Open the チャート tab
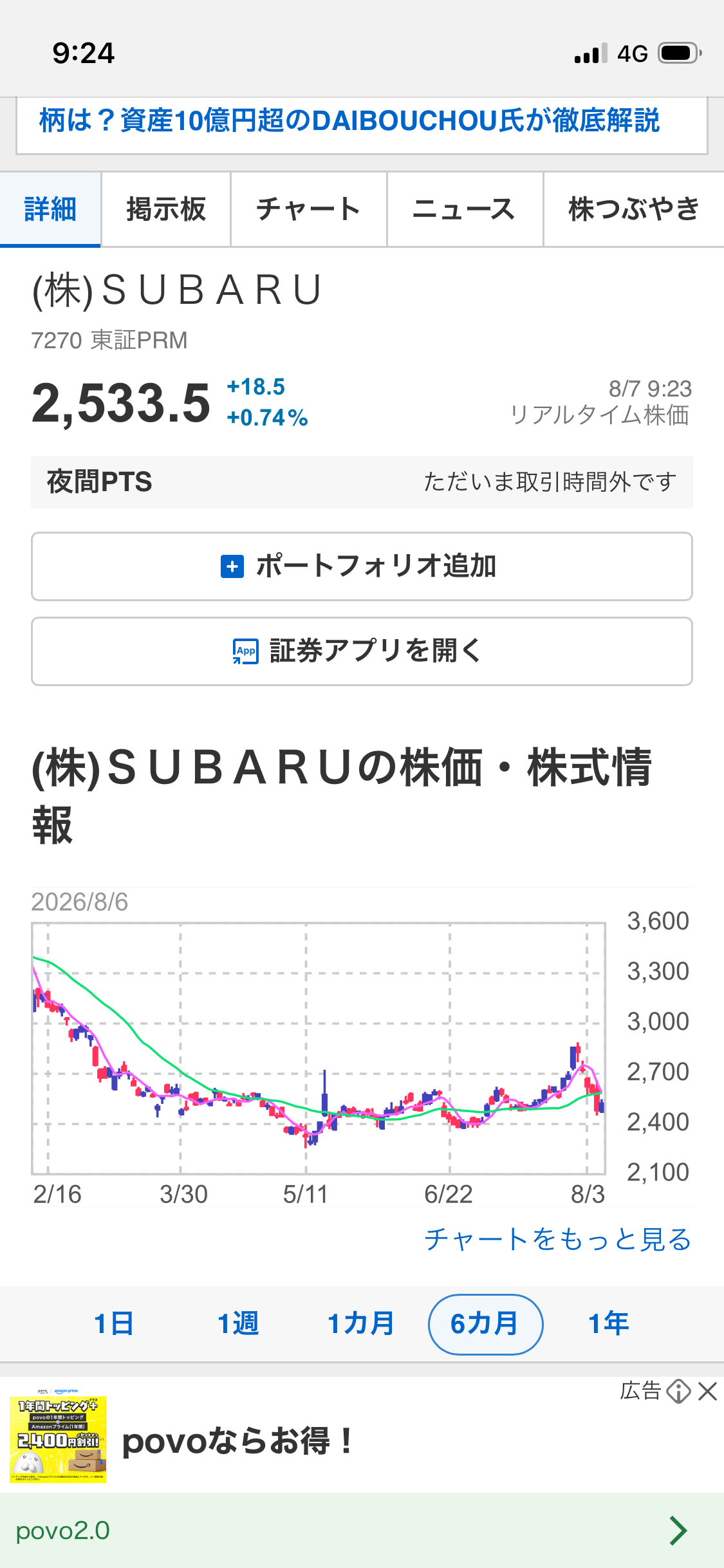Image resolution: width=724 pixels, height=1568 pixels. click(309, 209)
